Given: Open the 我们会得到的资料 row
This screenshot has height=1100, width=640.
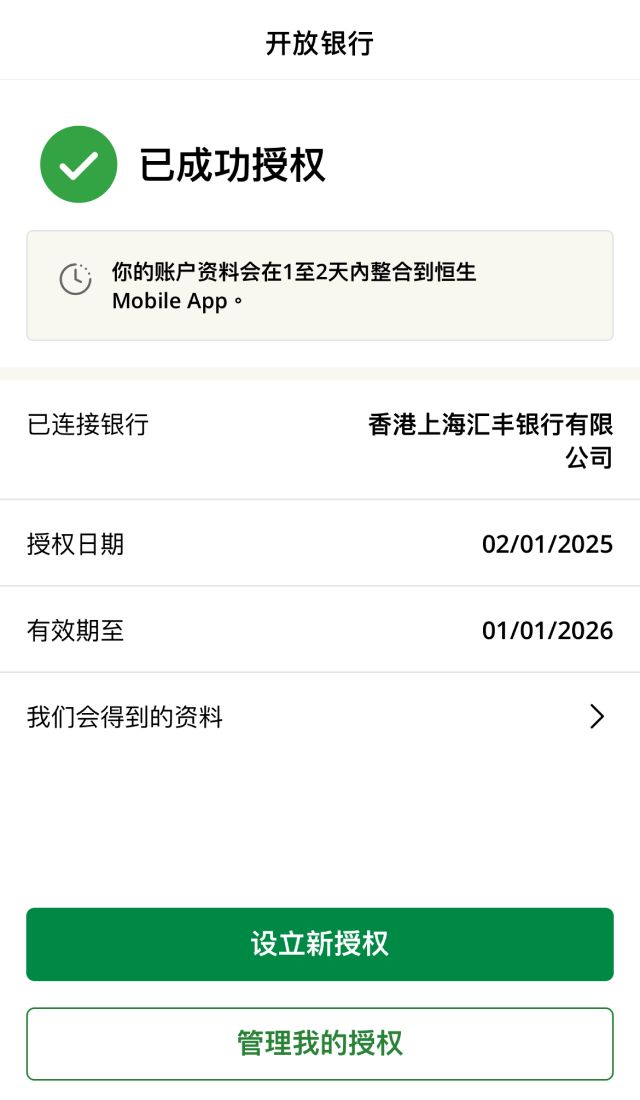Looking at the screenshot, I should pos(320,716).
